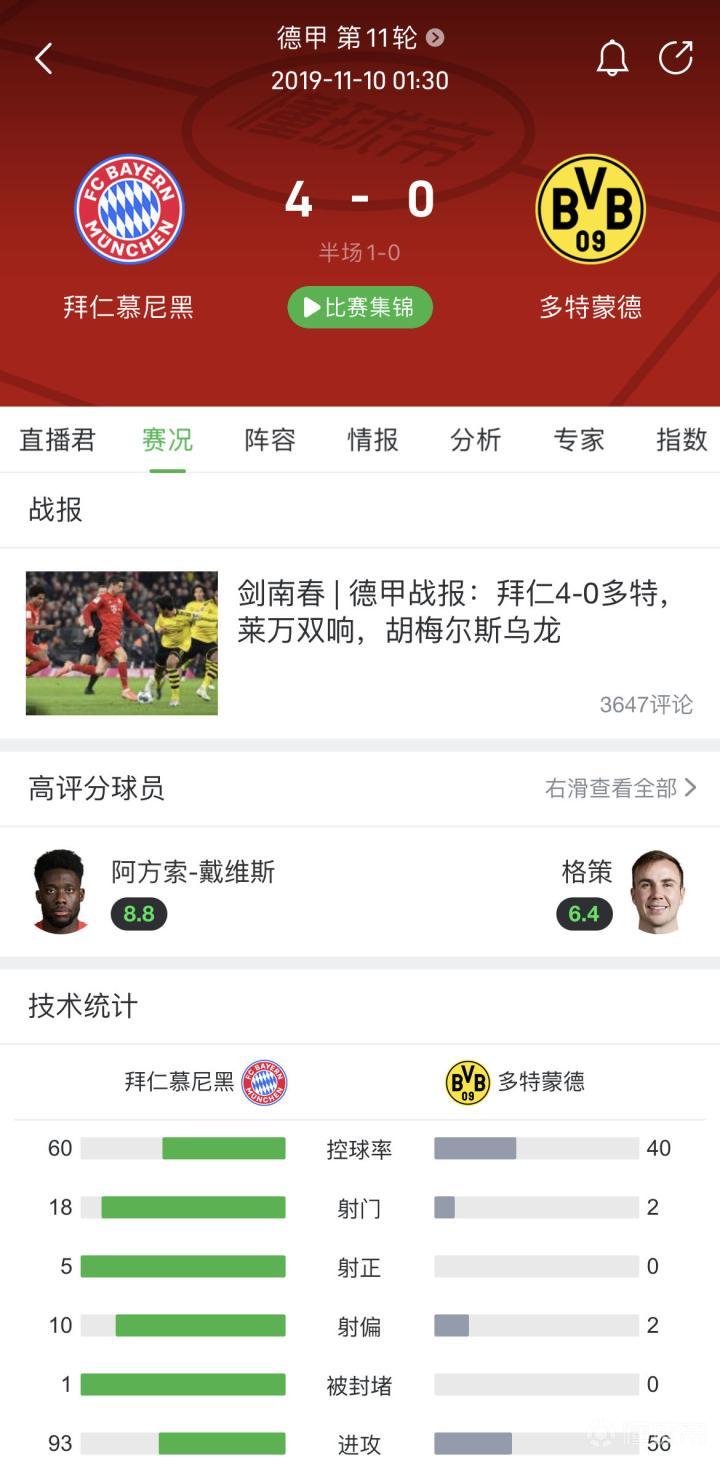Play the 比赛集锦 match highlights
Viewport: 720px width, 1462px height.
point(360,307)
